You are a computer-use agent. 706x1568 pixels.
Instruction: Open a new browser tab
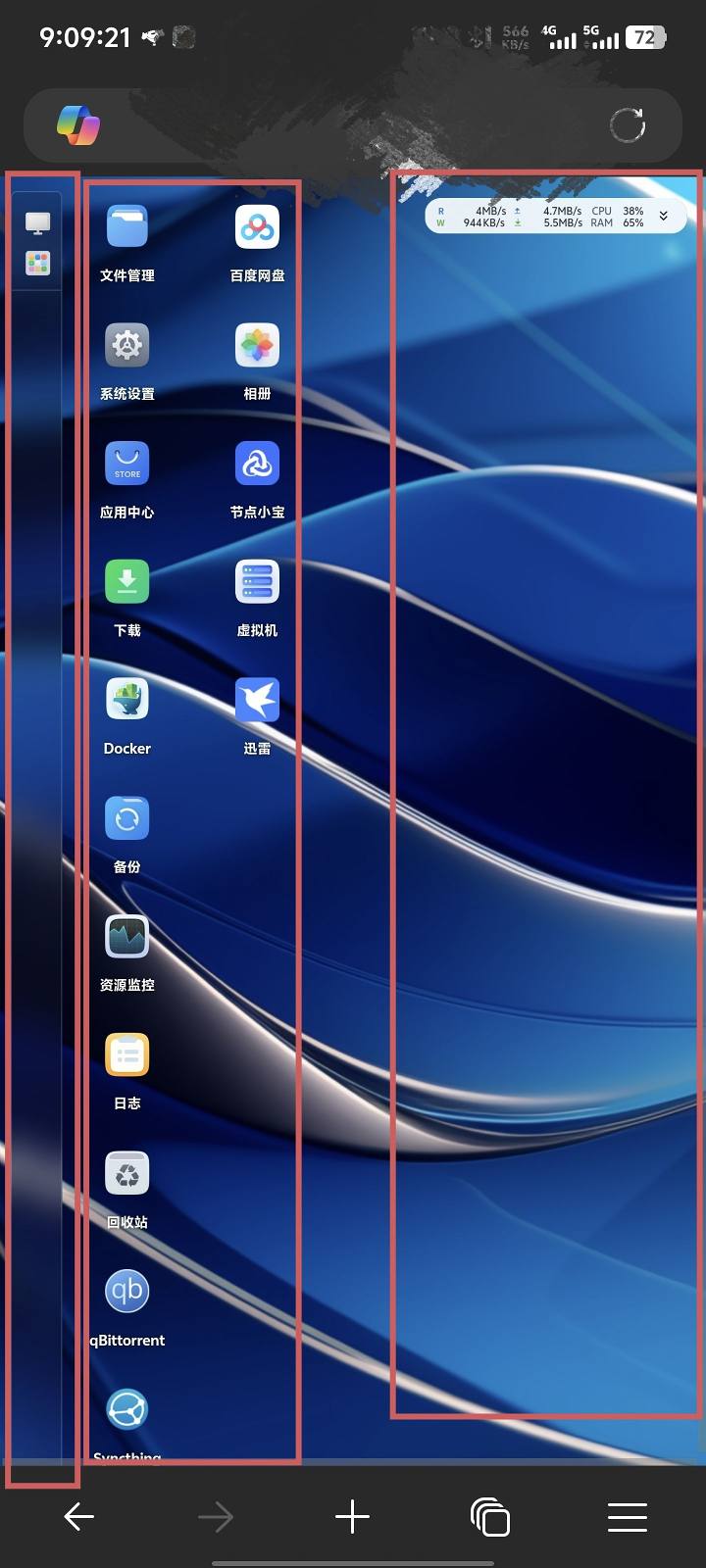(352, 1517)
